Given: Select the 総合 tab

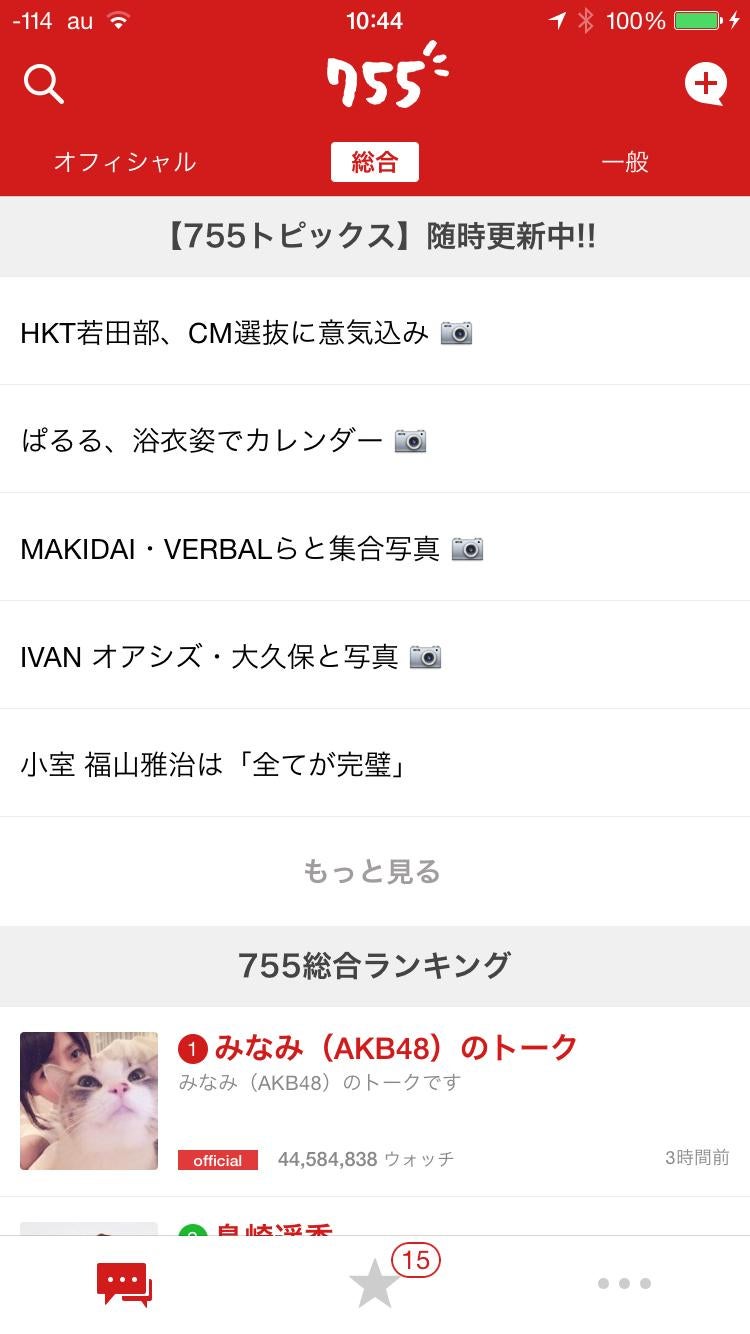Looking at the screenshot, I should (374, 162).
